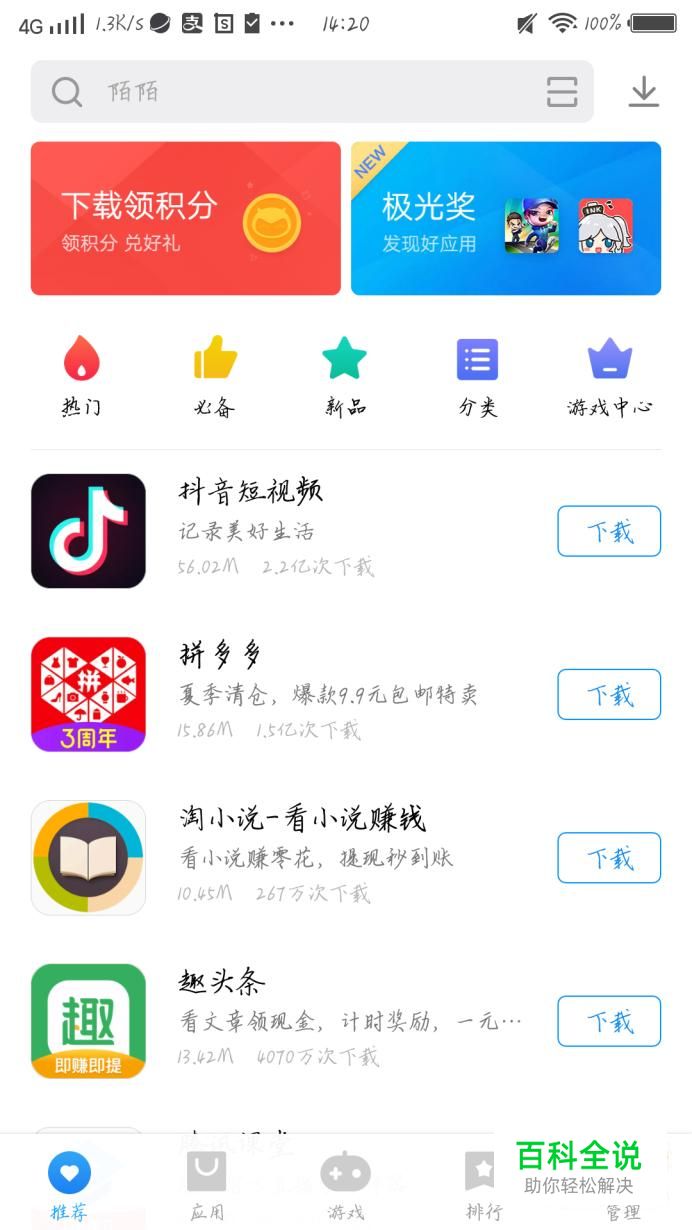The width and height of the screenshot is (692, 1230).
Task: Download 淘小说-看小说赚钱
Action: coord(609,858)
